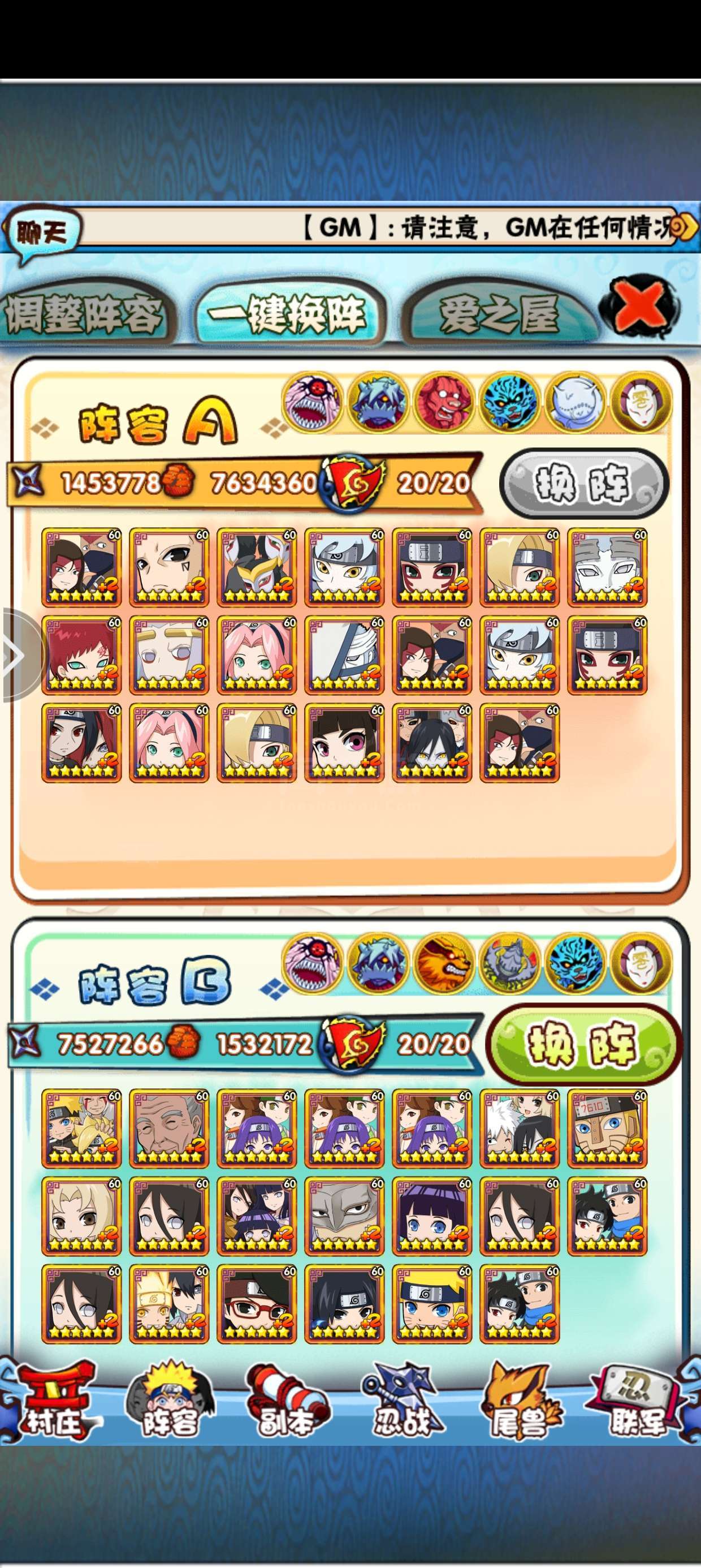Expand the GM announcement ticker arrow

(x=684, y=226)
